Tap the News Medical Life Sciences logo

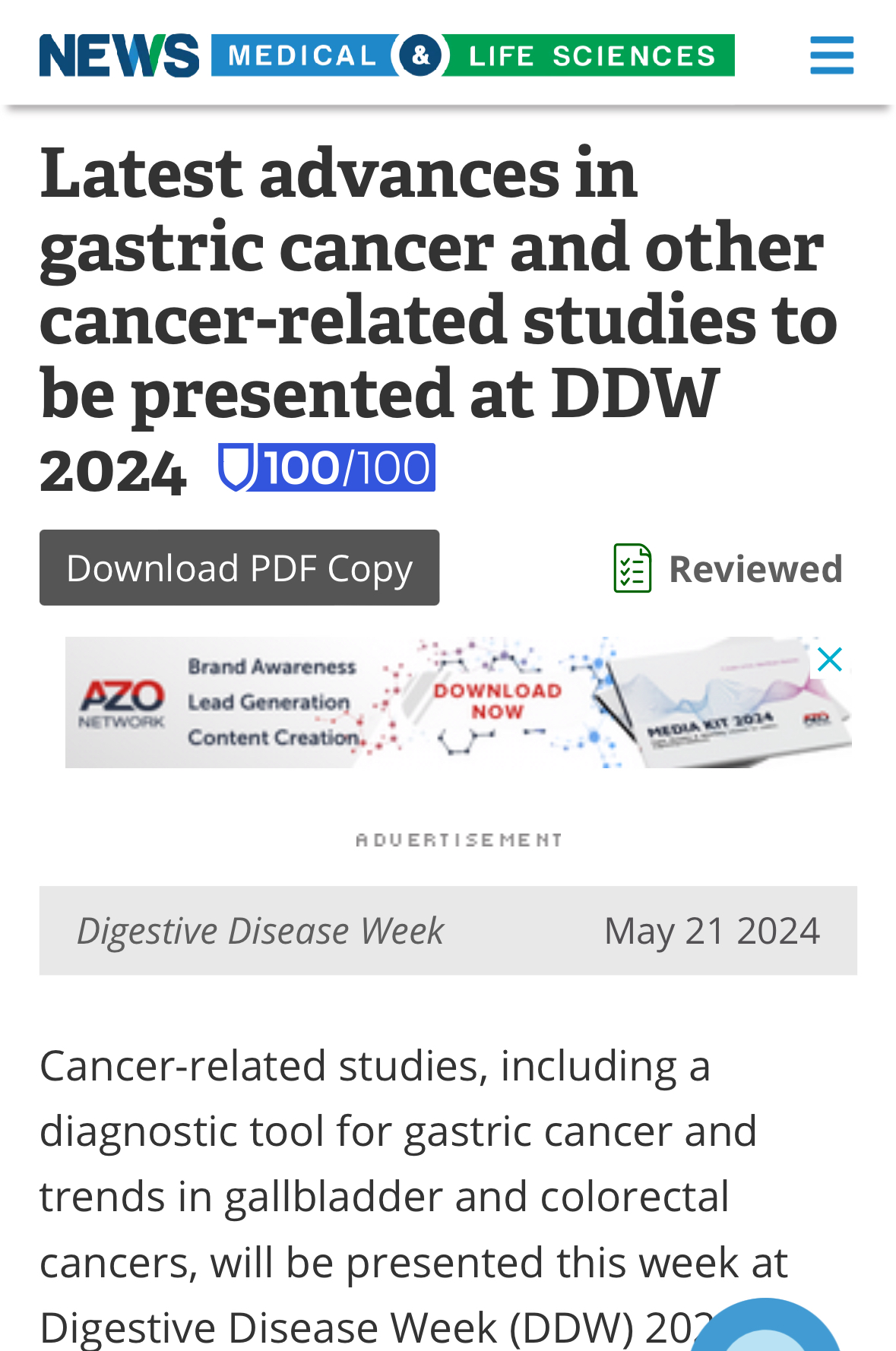386,55
